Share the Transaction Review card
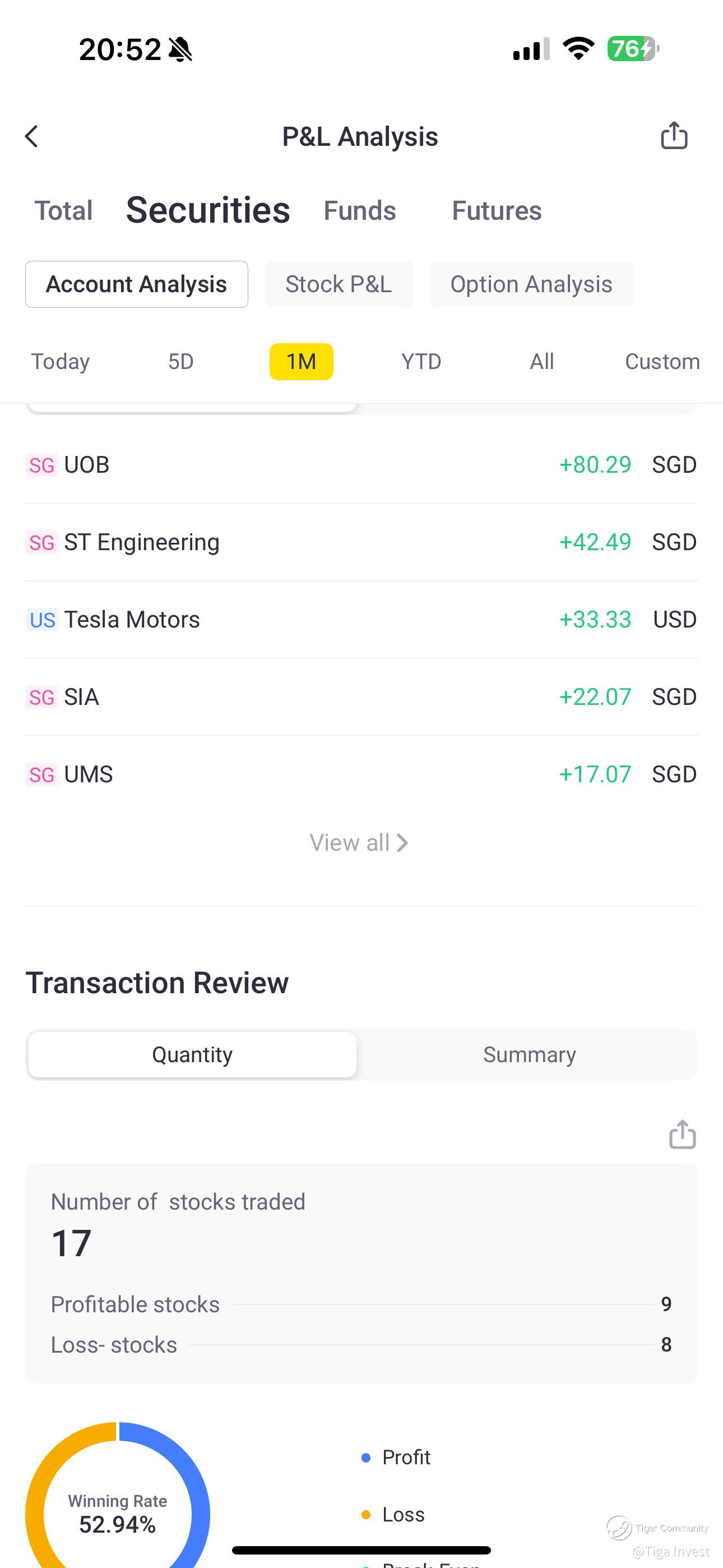 click(682, 1135)
